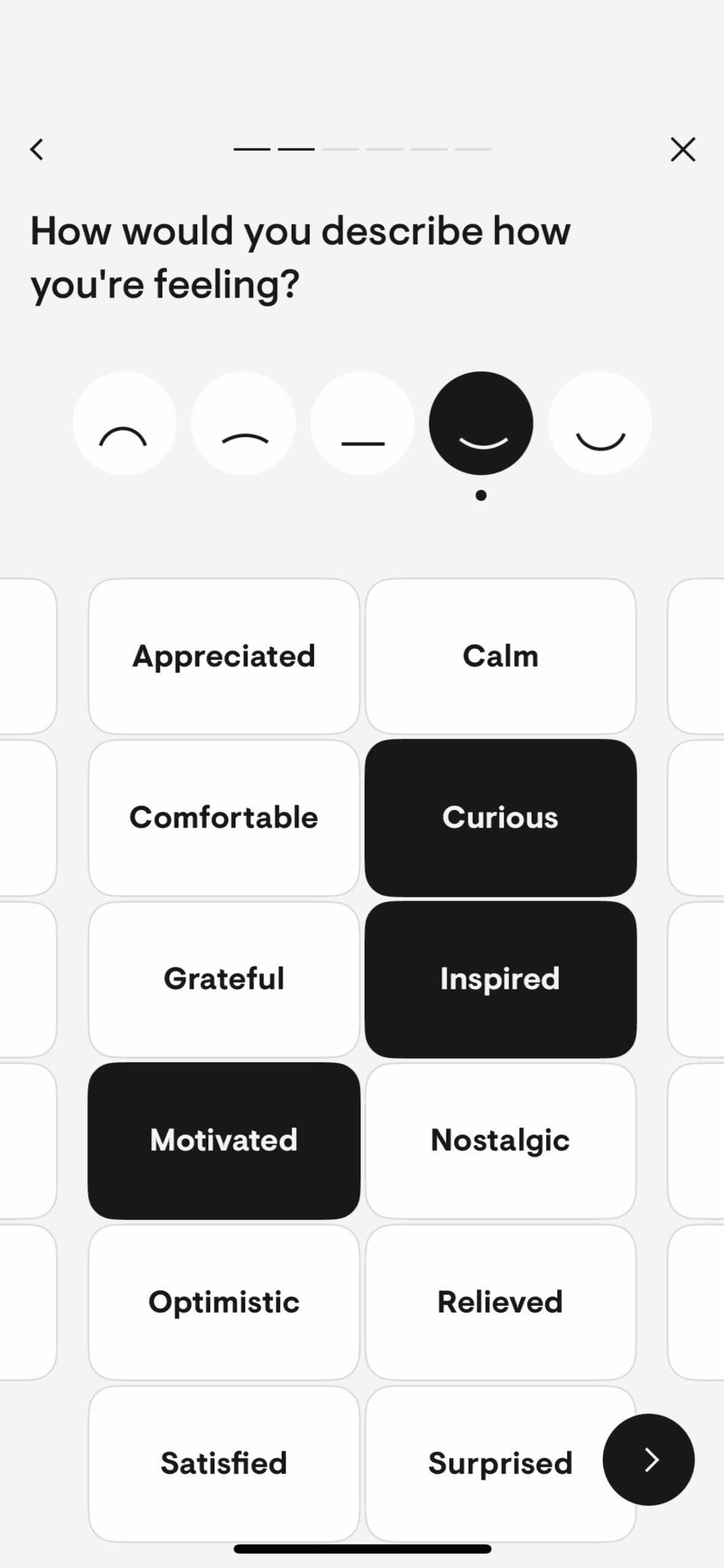Choose Grateful as a feeling
724x1568 pixels.
click(x=224, y=978)
